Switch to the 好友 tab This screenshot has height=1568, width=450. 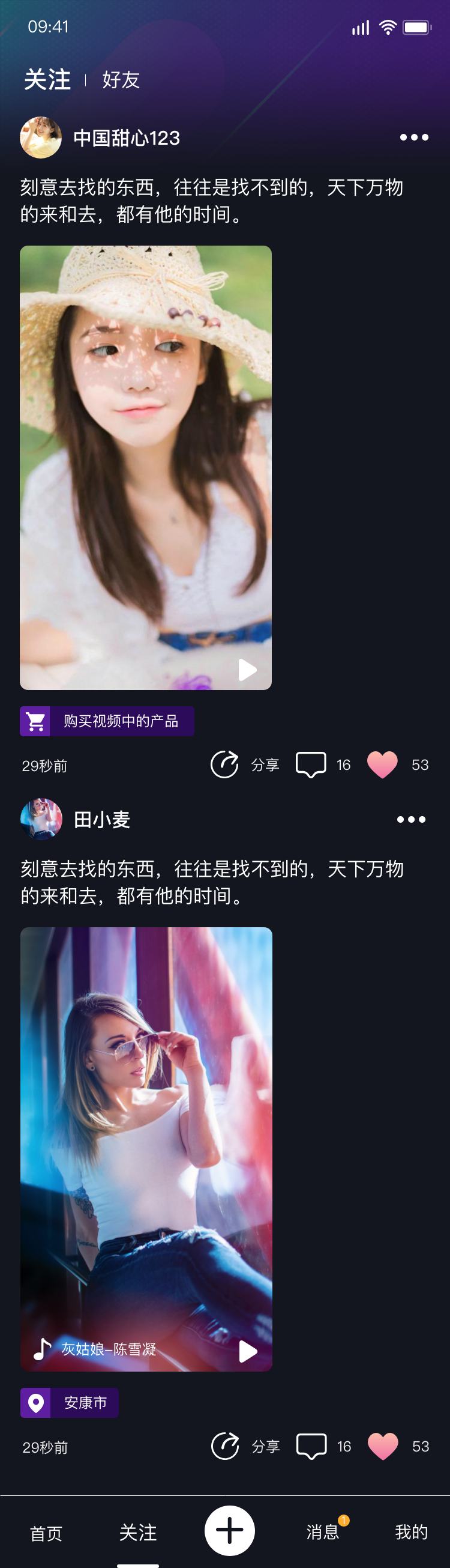click(x=121, y=80)
